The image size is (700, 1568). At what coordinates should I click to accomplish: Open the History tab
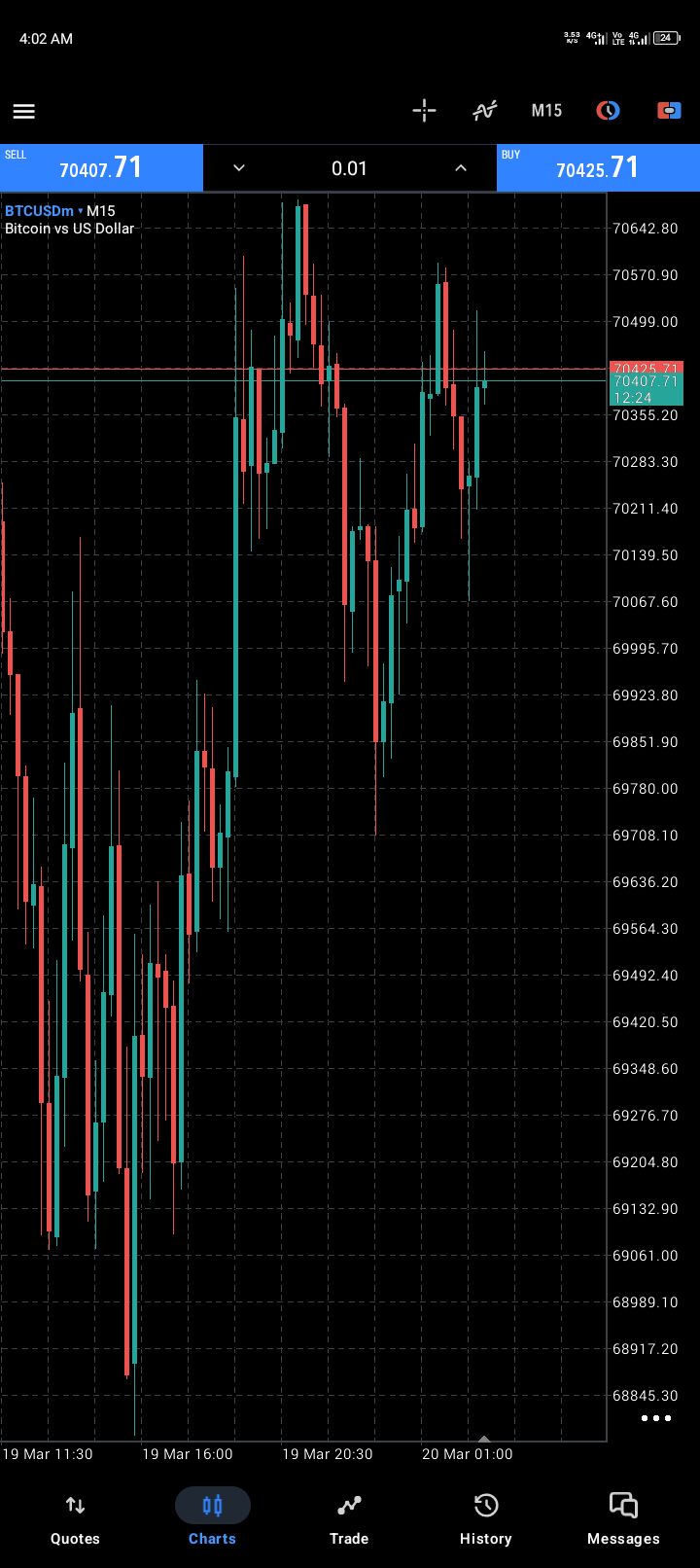[x=485, y=1517]
